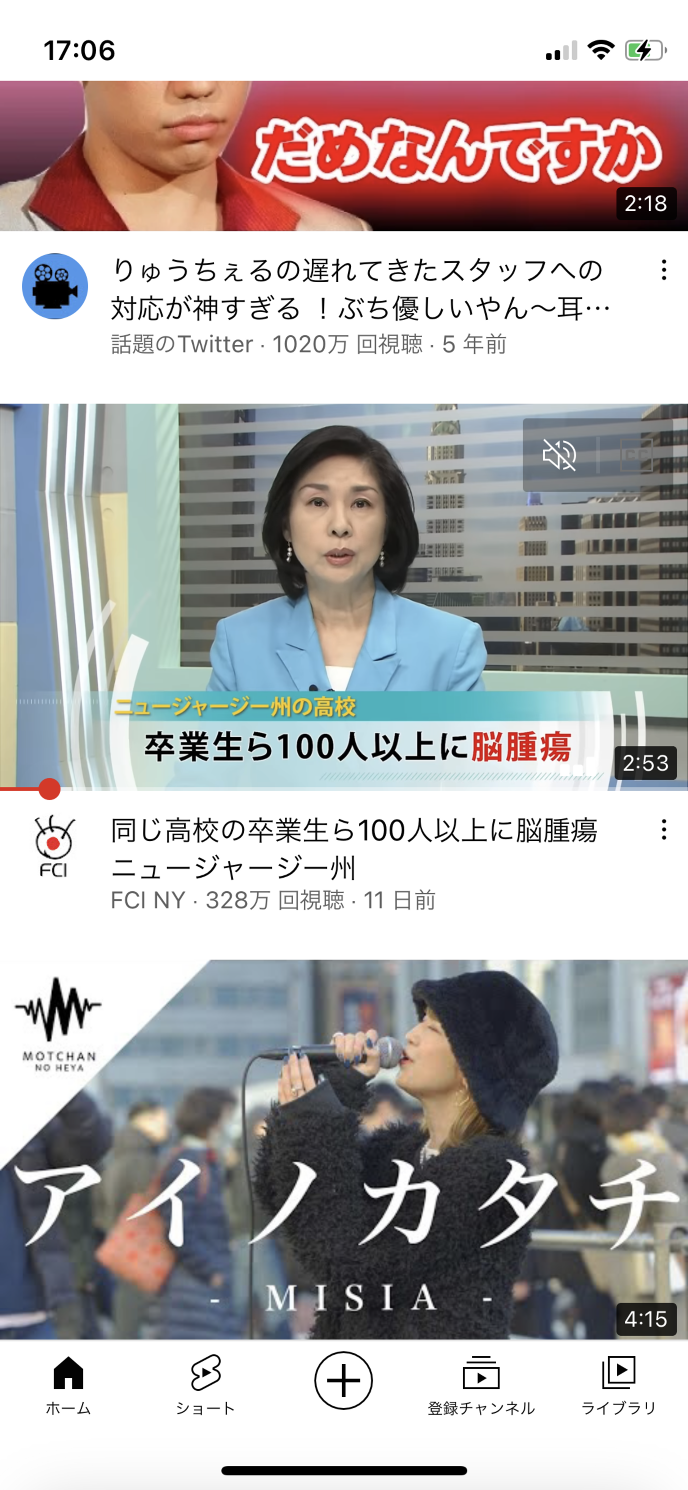
Task: Open the 同じ高校の卒業生ら video title
Action: [x=354, y=847]
